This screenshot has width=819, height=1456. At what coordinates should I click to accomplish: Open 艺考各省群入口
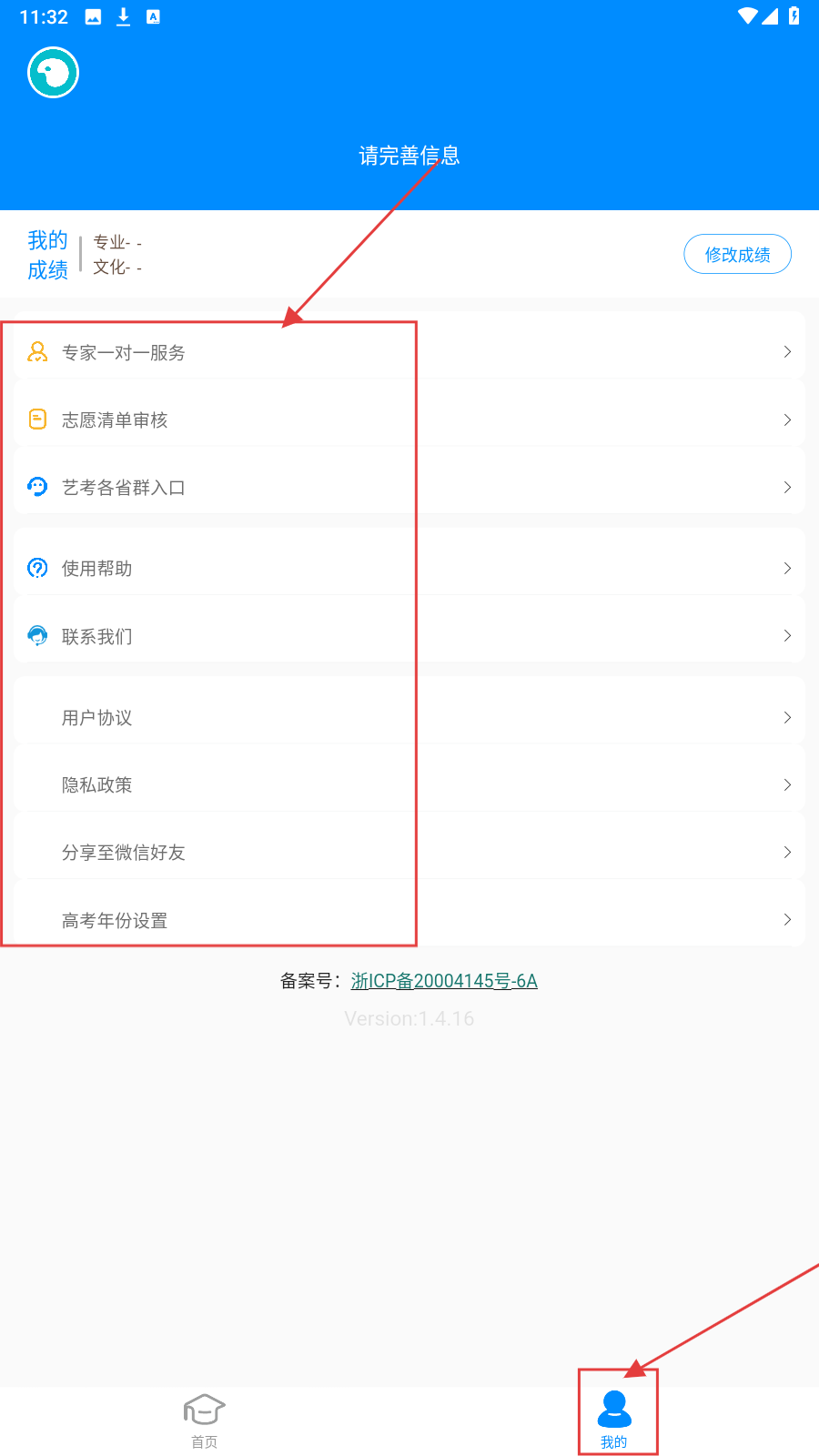tap(409, 488)
